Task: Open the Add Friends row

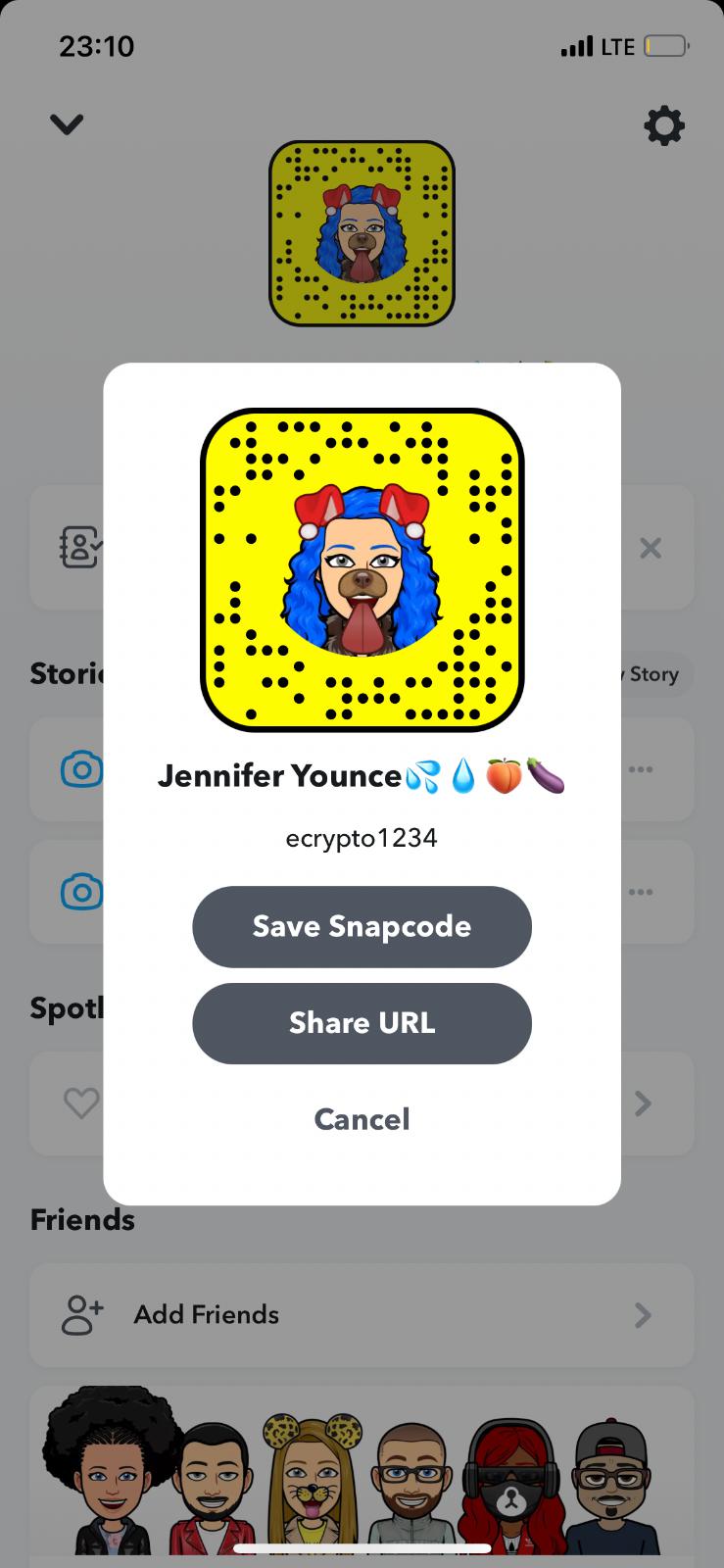Action: click(x=362, y=1314)
